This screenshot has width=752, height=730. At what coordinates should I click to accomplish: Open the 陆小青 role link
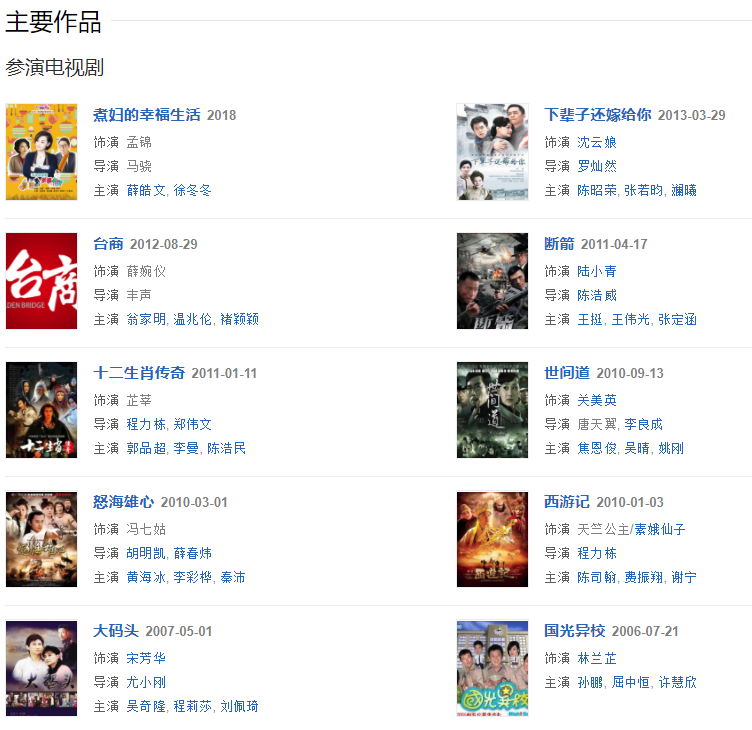click(597, 271)
